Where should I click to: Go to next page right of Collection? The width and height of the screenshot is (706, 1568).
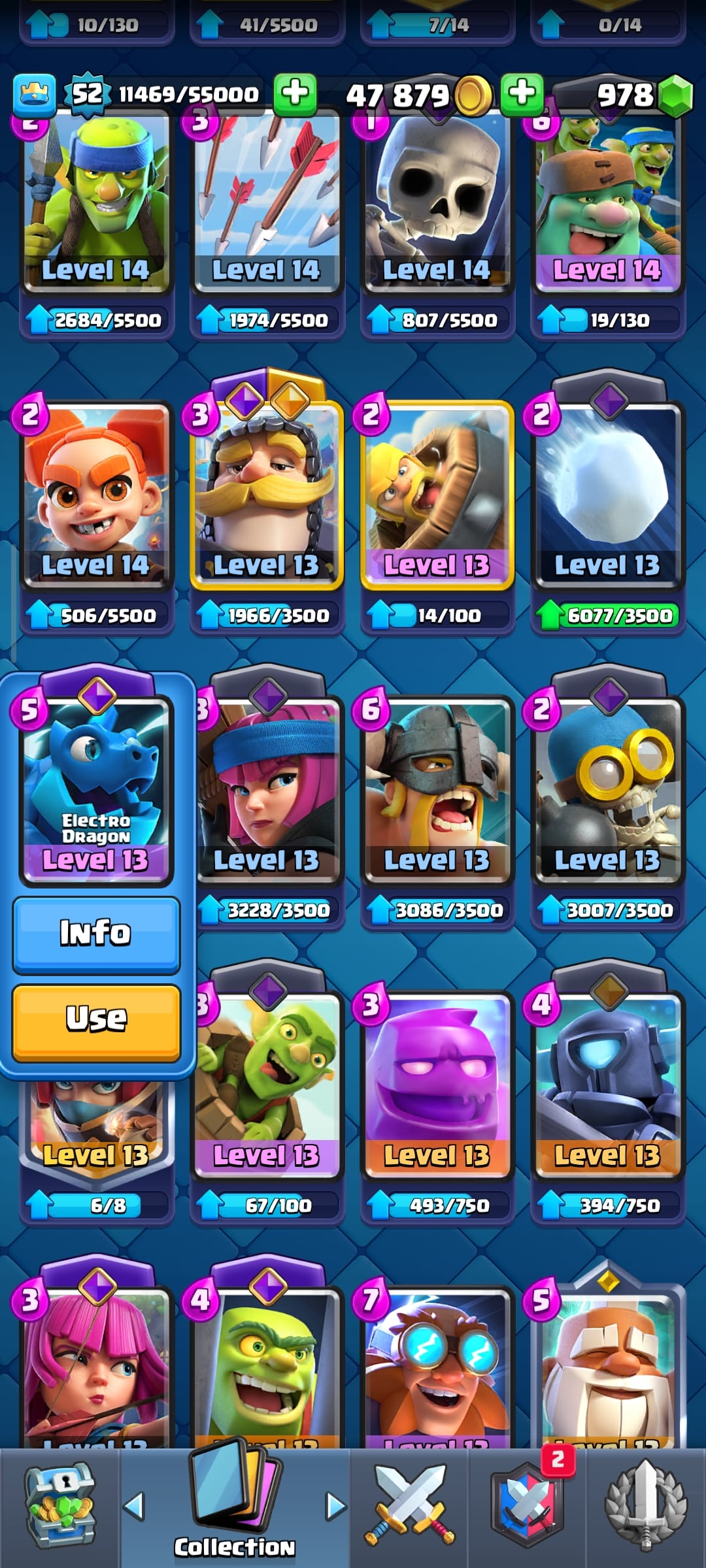335,1506
